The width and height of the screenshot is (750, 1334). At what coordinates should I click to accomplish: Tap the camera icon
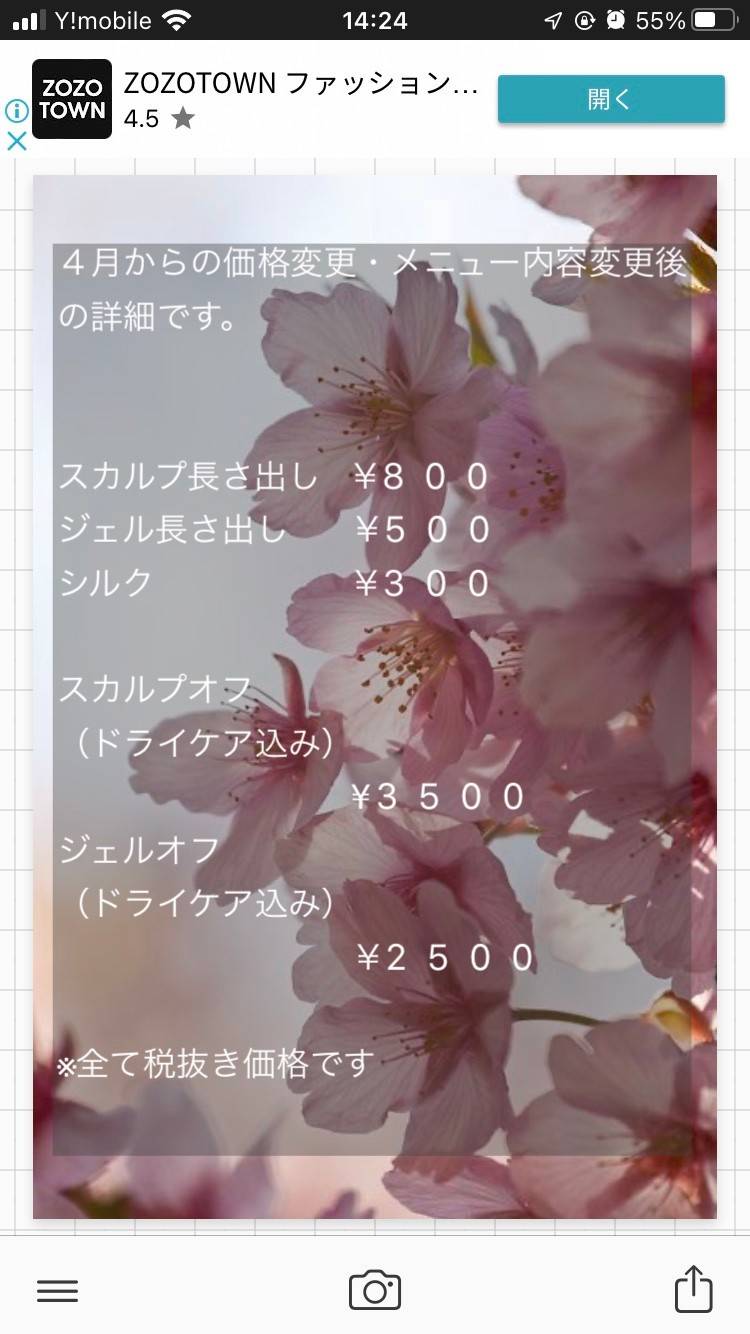375,1289
